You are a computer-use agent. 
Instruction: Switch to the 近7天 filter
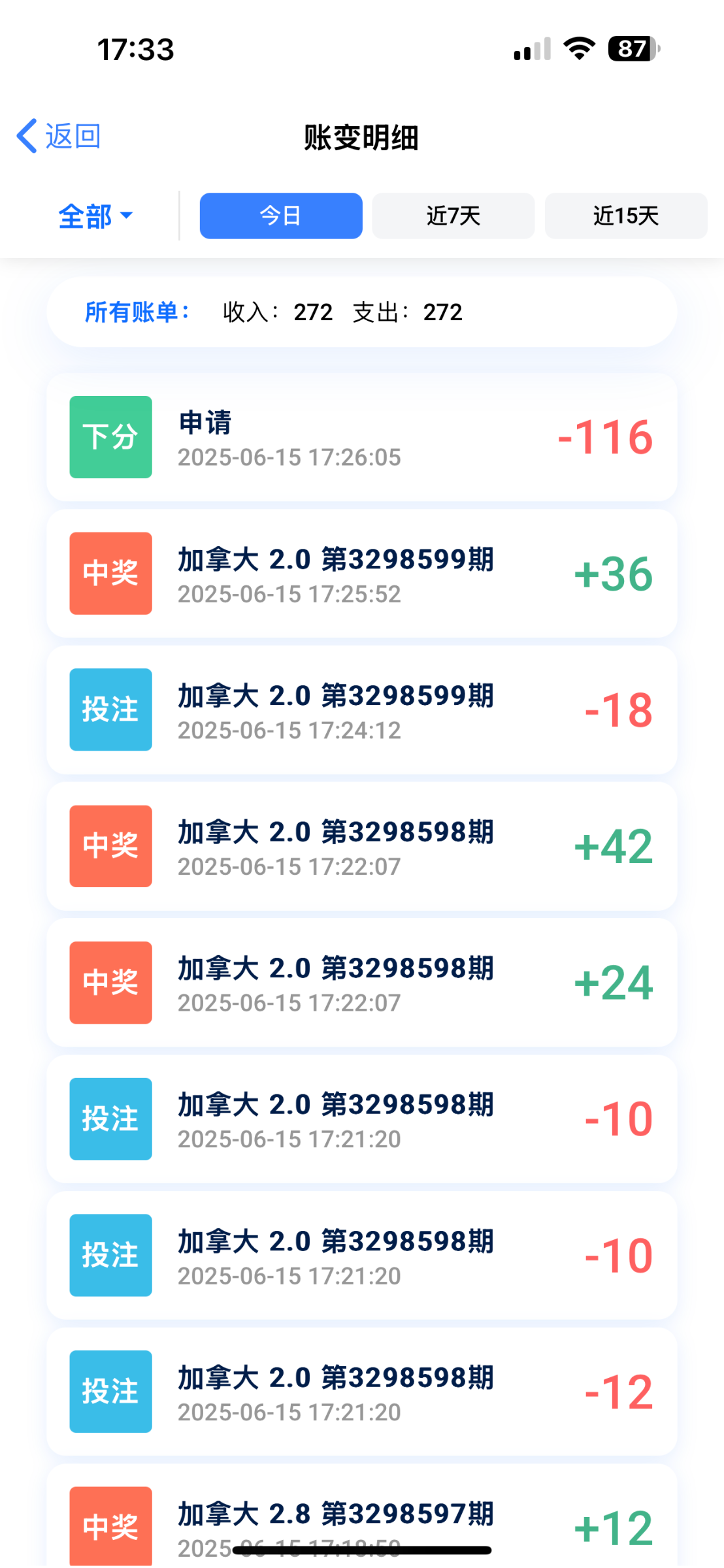pyautogui.click(x=453, y=216)
